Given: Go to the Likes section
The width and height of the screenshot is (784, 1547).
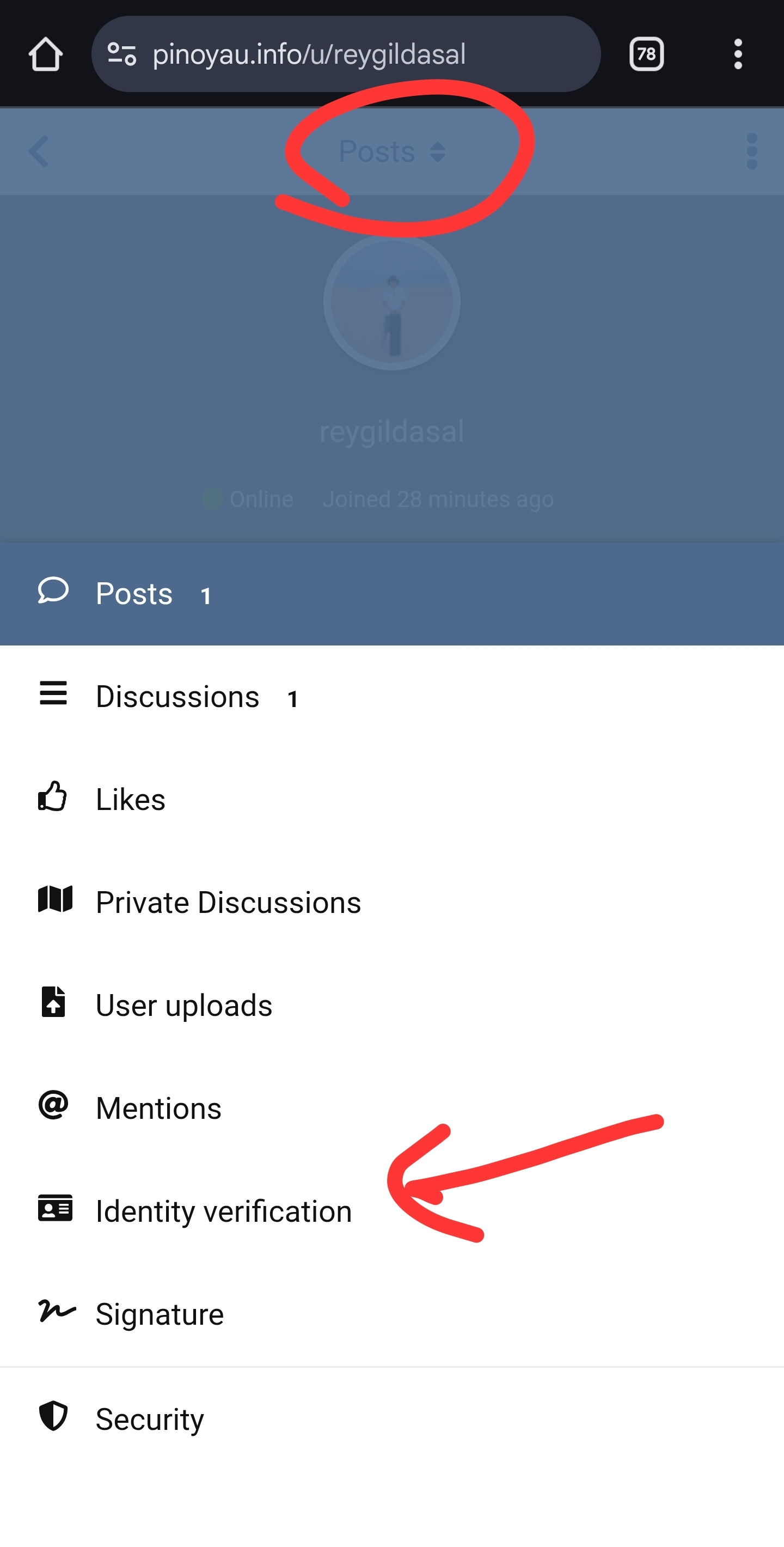Looking at the screenshot, I should (x=130, y=799).
